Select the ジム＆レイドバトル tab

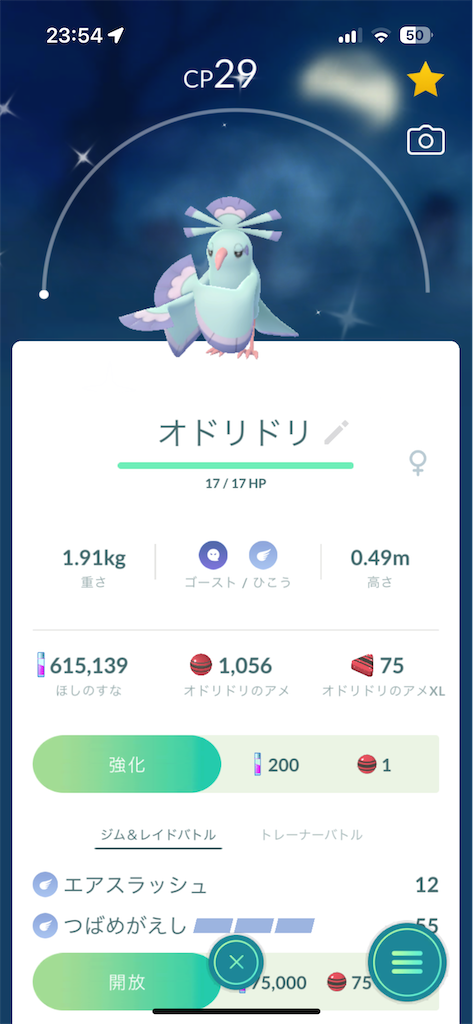coord(158,835)
